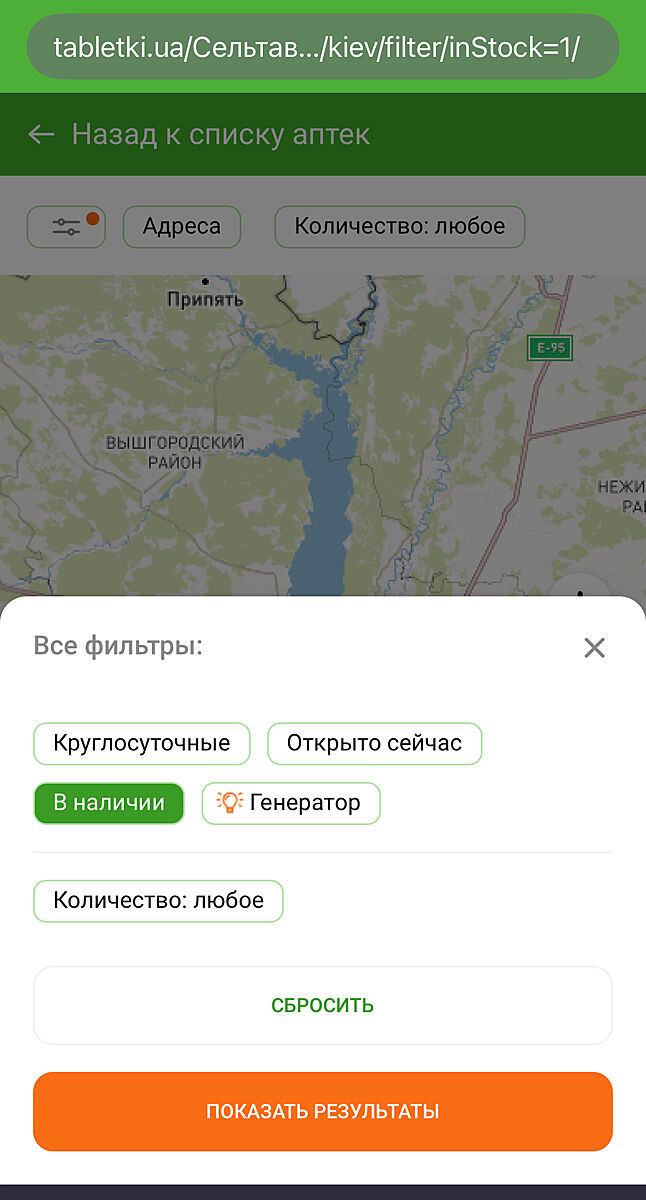646x1200 pixels.
Task: Tap Показать результаты button
Action: (x=322, y=1111)
